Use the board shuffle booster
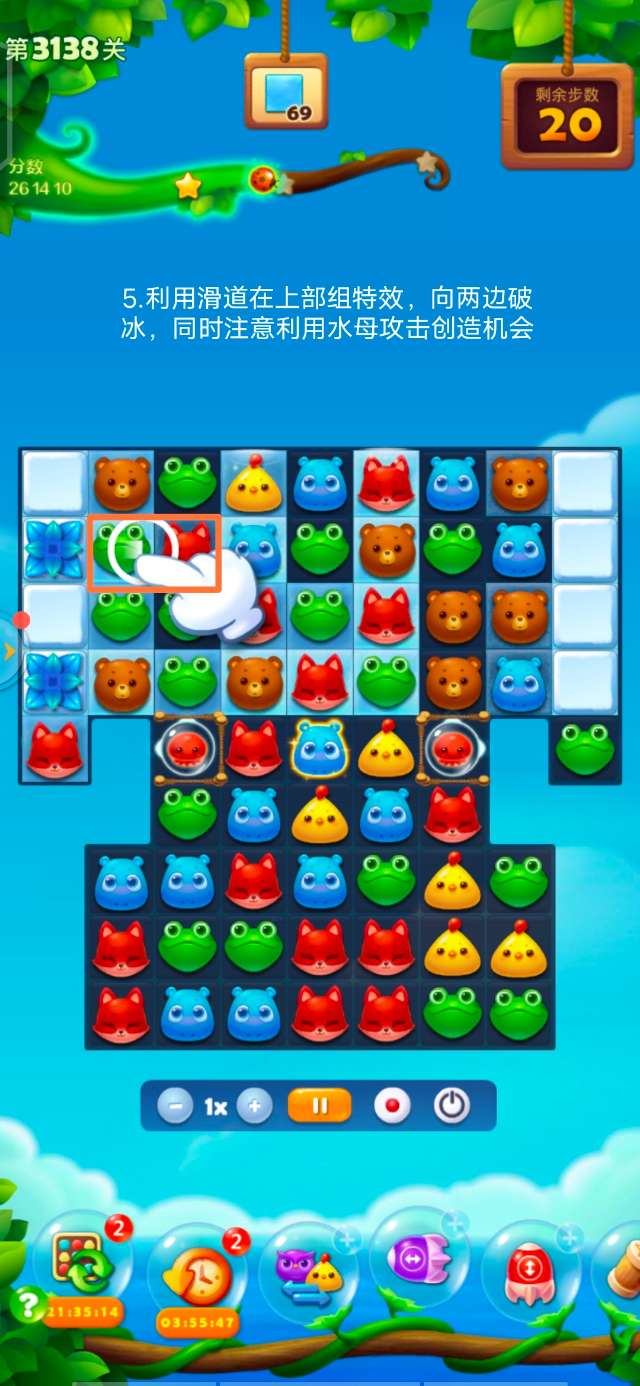This screenshot has height=1386, width=640. pyautogui.click(x=82, y=1263)
